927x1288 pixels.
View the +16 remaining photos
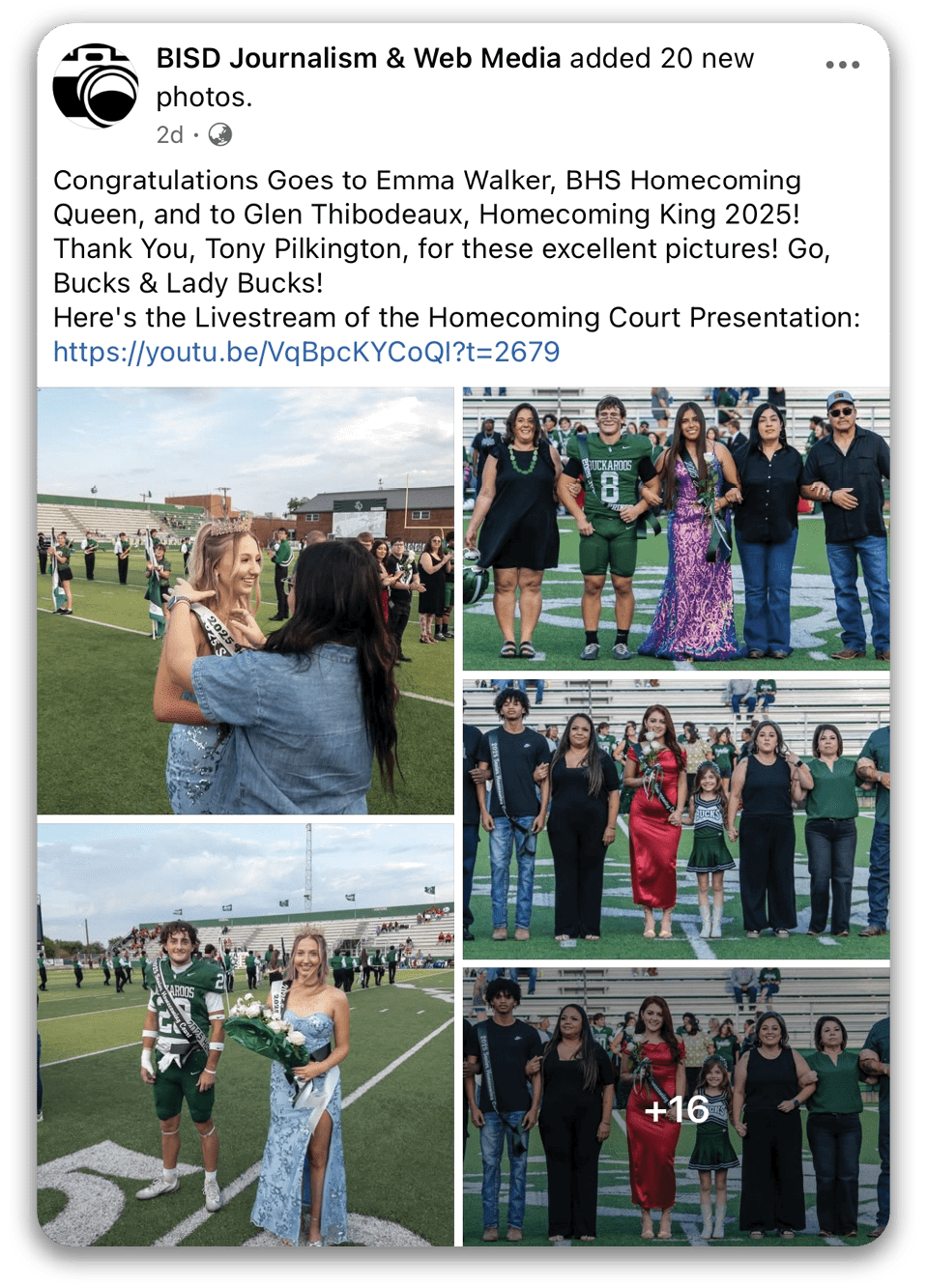[676, 1107]
